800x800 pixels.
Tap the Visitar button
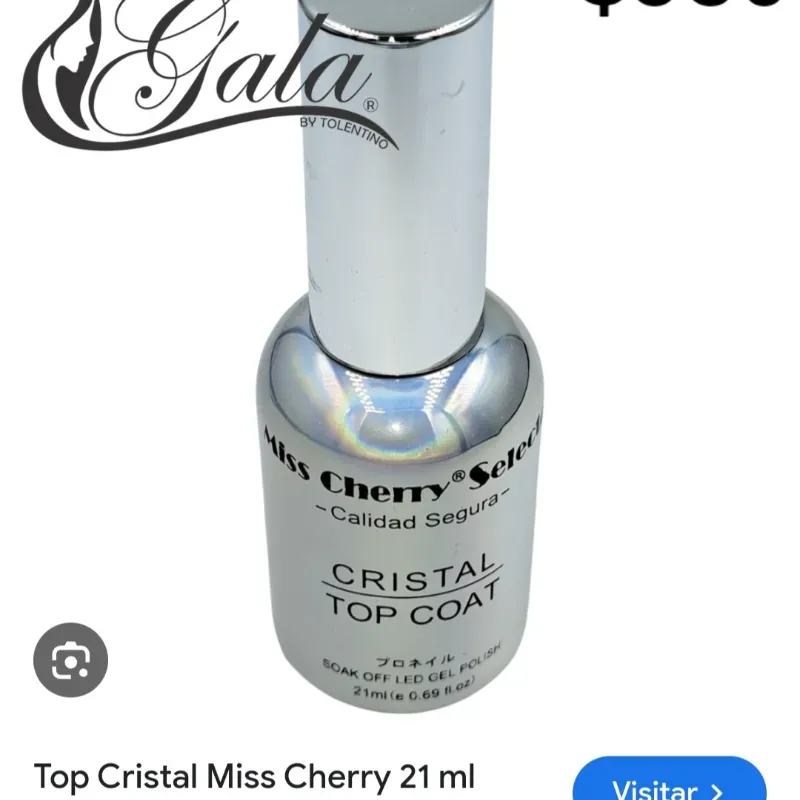669,785
